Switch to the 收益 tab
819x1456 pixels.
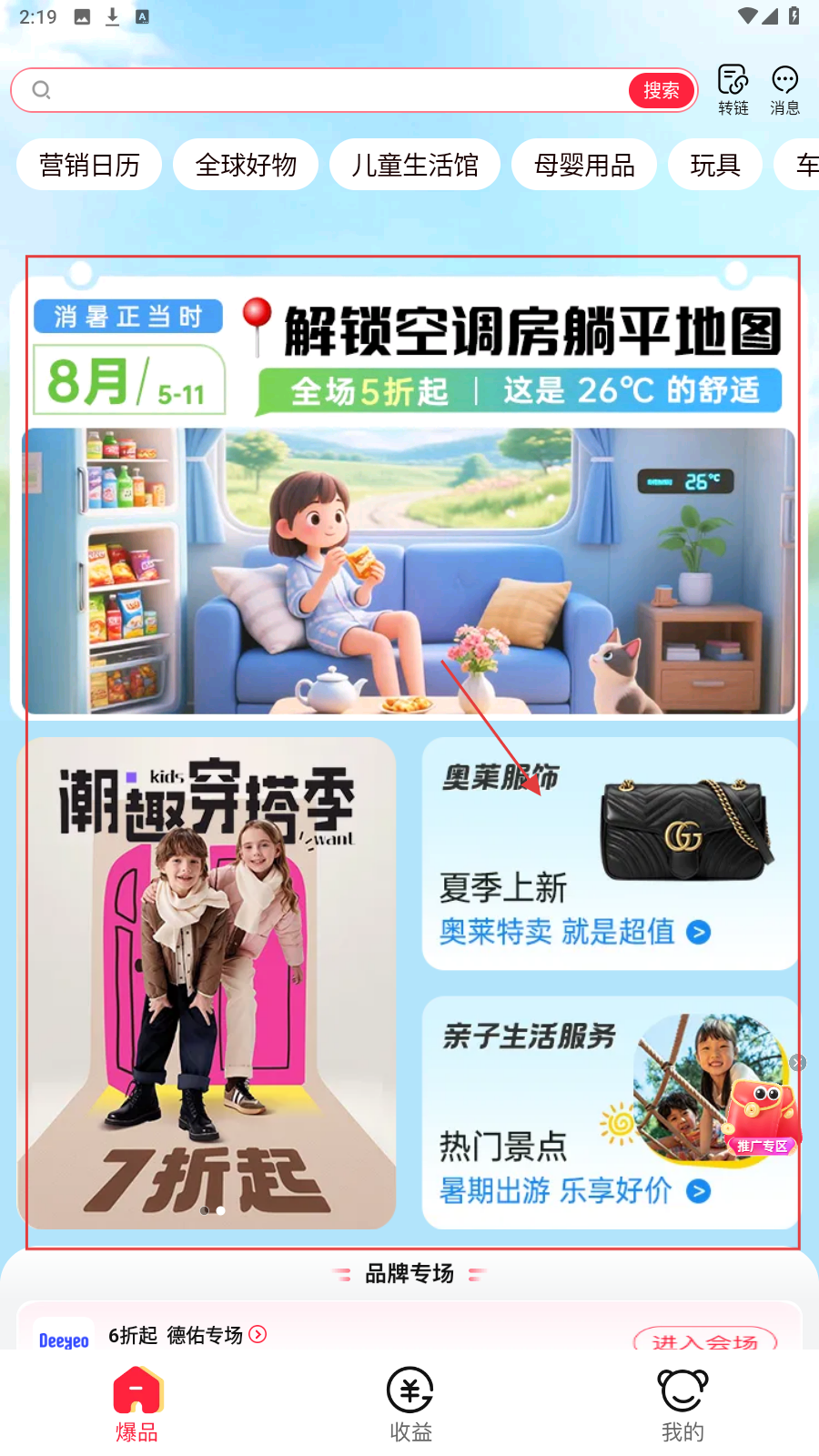coord(410,1404)
